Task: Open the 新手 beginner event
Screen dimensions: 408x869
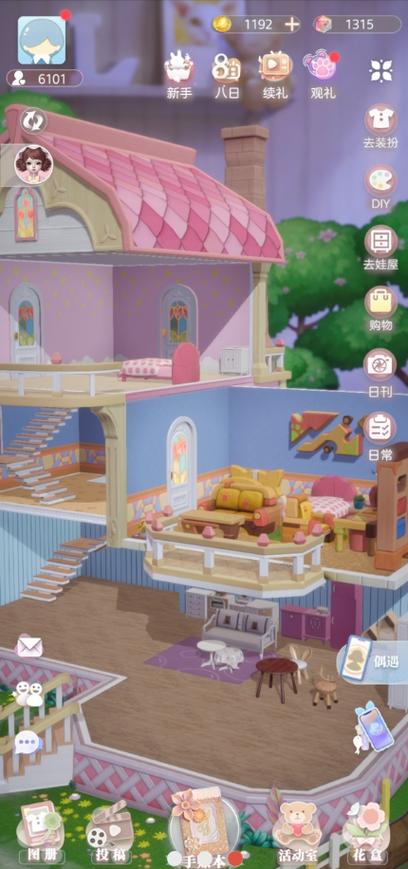Action: click(179, 76)
